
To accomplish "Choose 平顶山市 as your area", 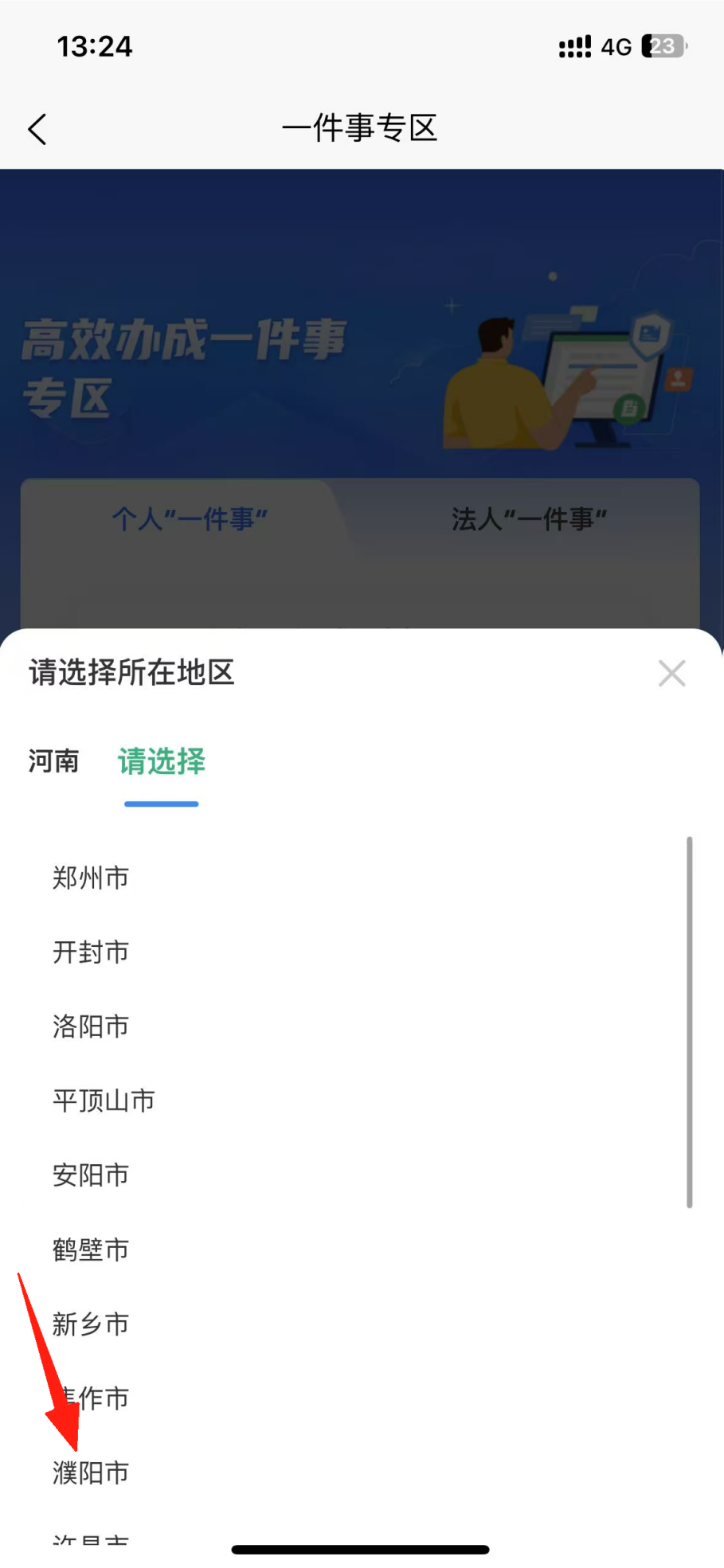I will pyautogui.click(x=104, y=1101).
